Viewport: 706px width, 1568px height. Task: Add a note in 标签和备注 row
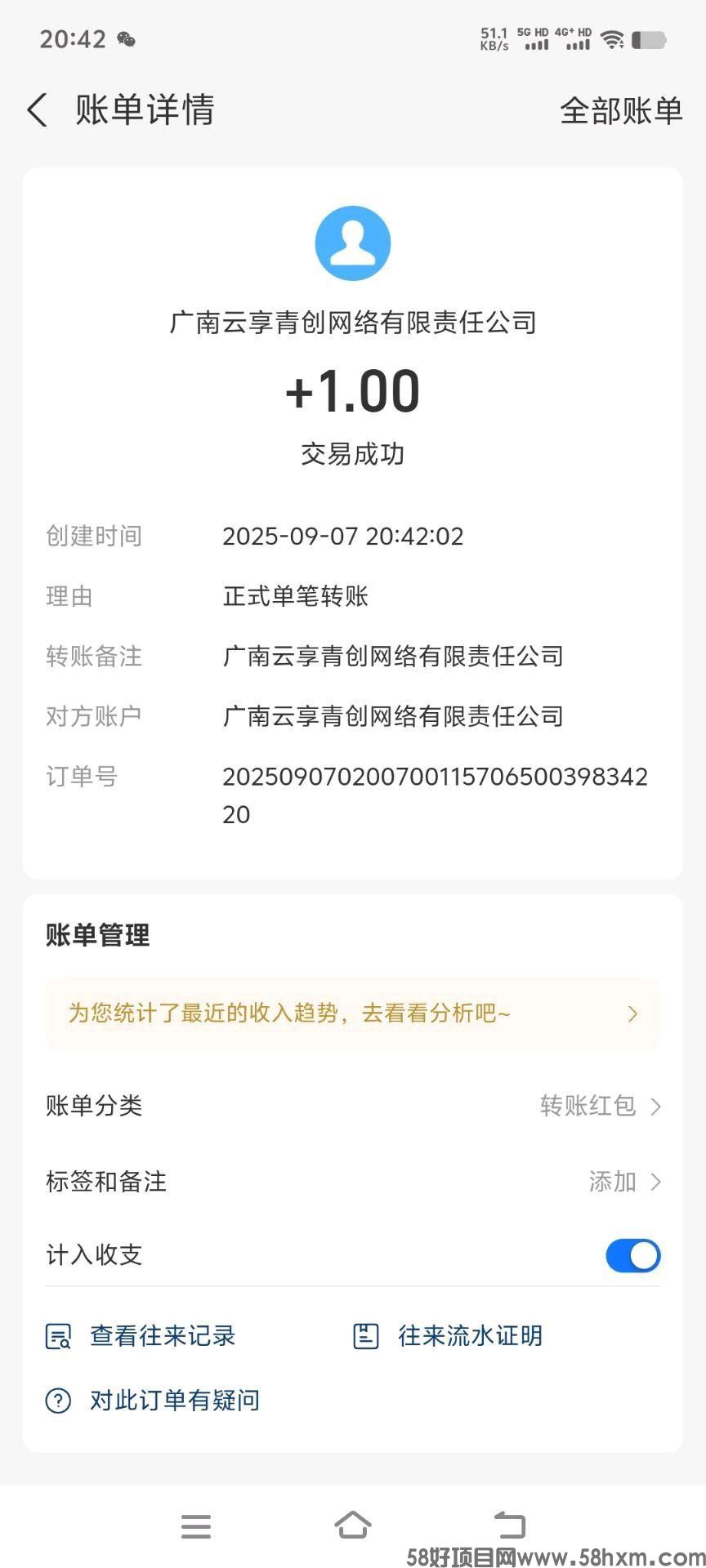[x=353, y=1182]
